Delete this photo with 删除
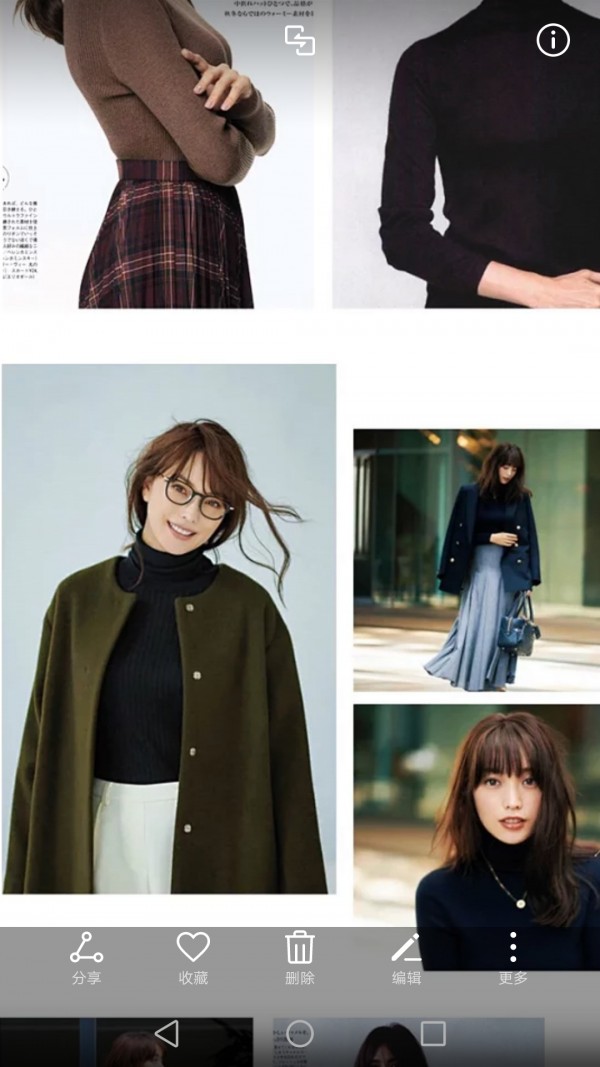Screen dimensions: 600x1067 [x=299, y=959]
